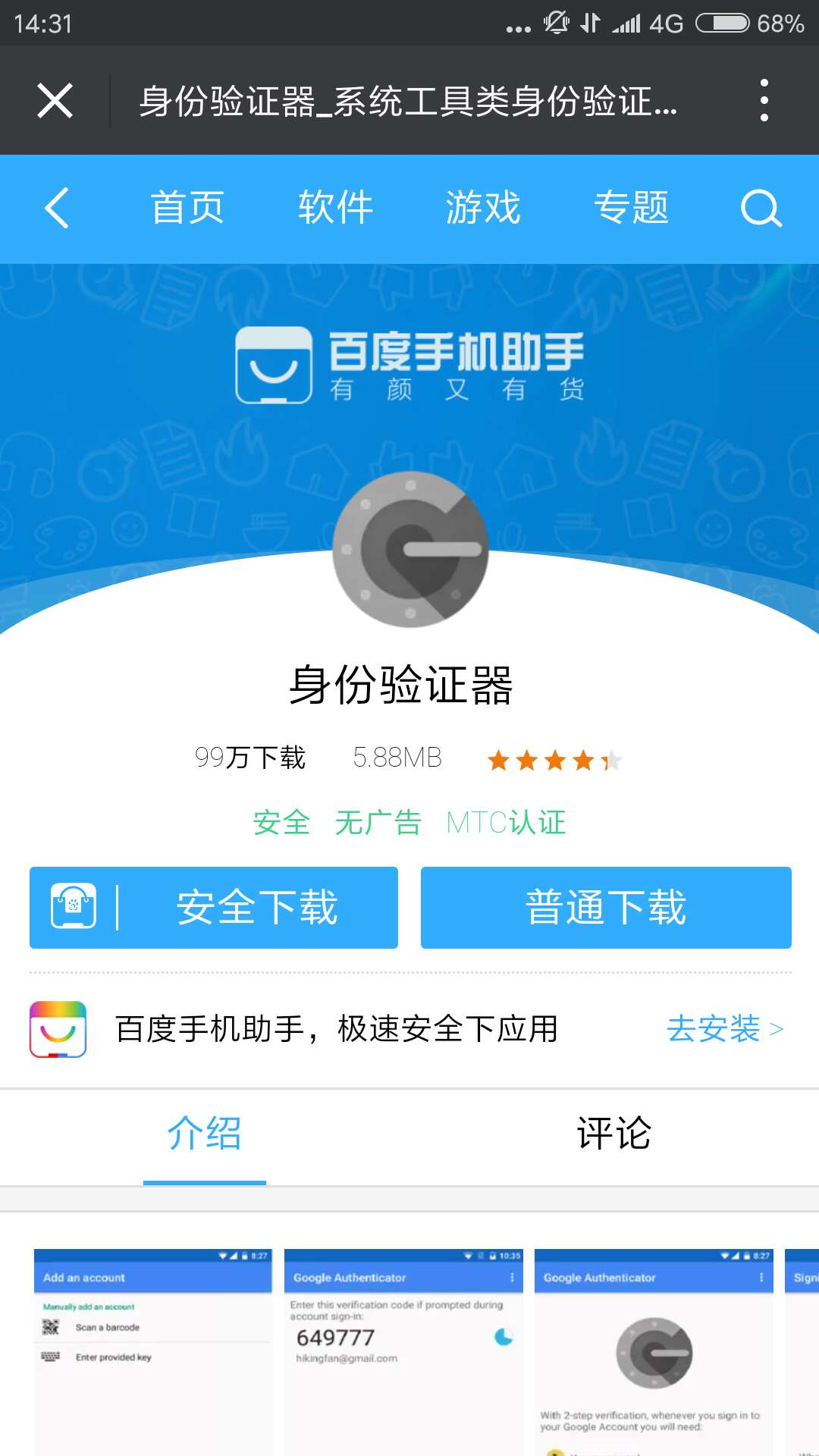Open the 首页 tab
The width and height of the screenshot is (819, 1456).
pyautogui.click(x=187, y=208)
